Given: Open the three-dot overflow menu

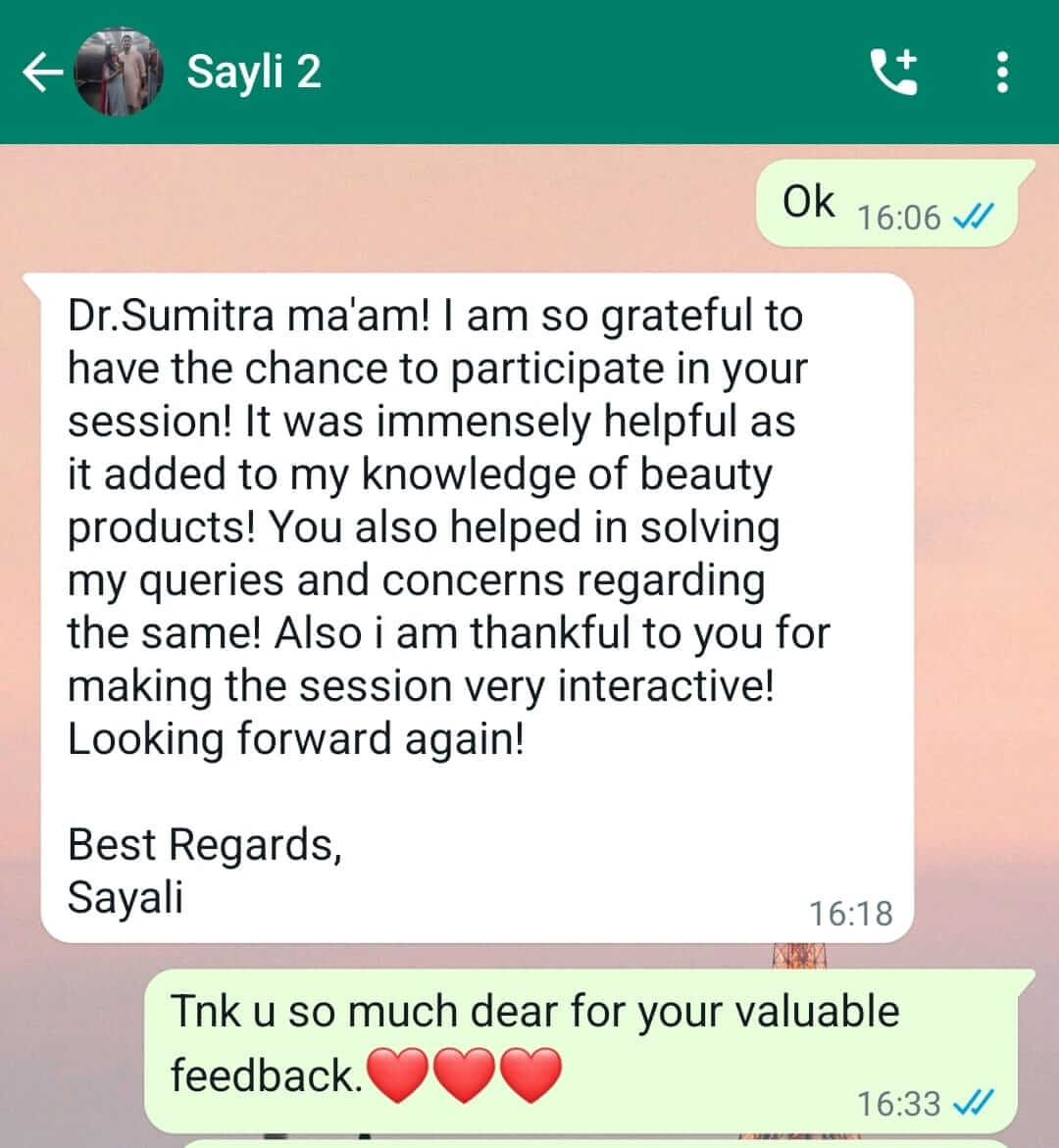Looking at the screenshot, I should (1001, 73).
